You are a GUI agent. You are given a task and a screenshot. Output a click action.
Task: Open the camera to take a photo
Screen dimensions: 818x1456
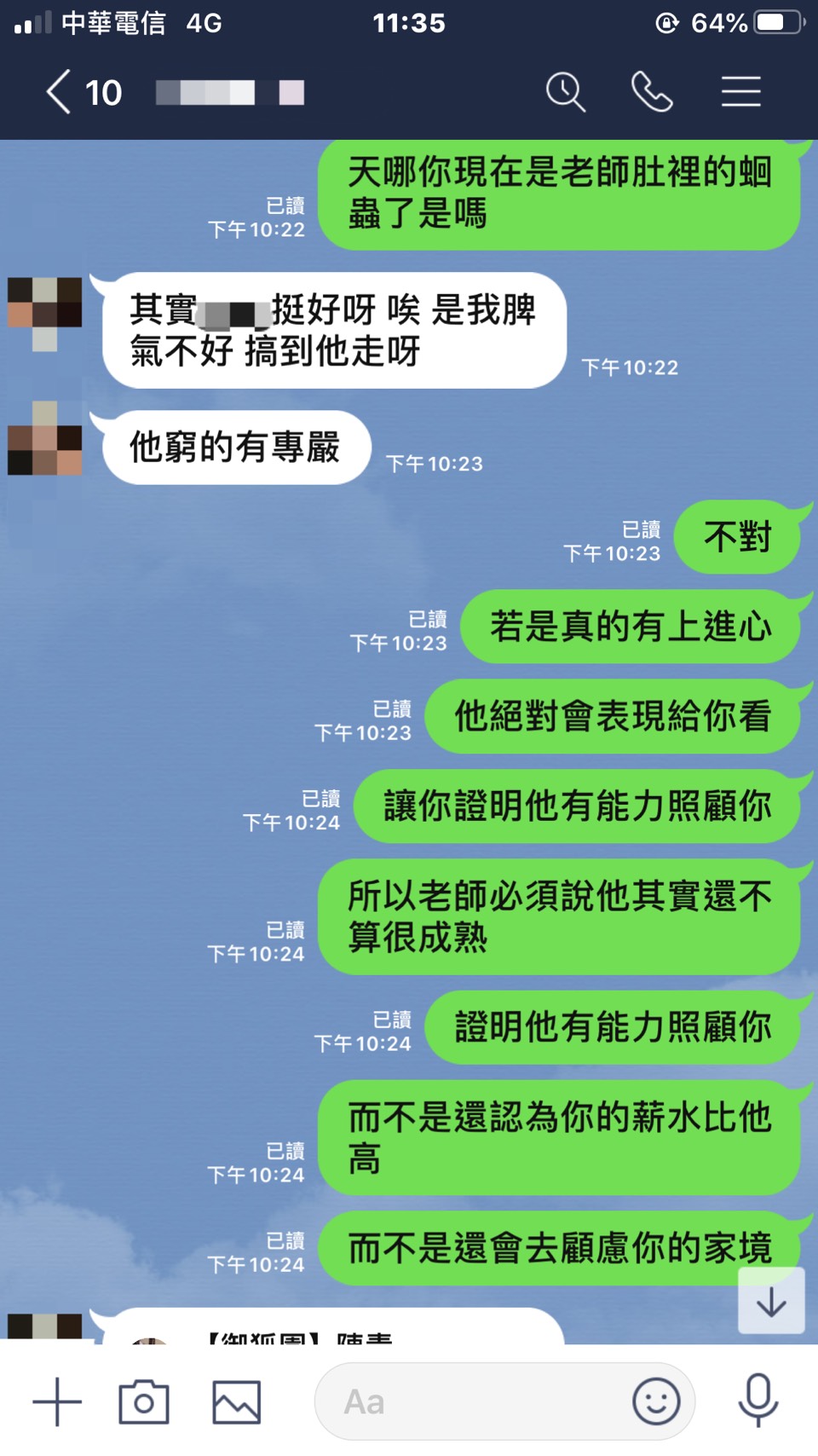(x=144, y=1401)
